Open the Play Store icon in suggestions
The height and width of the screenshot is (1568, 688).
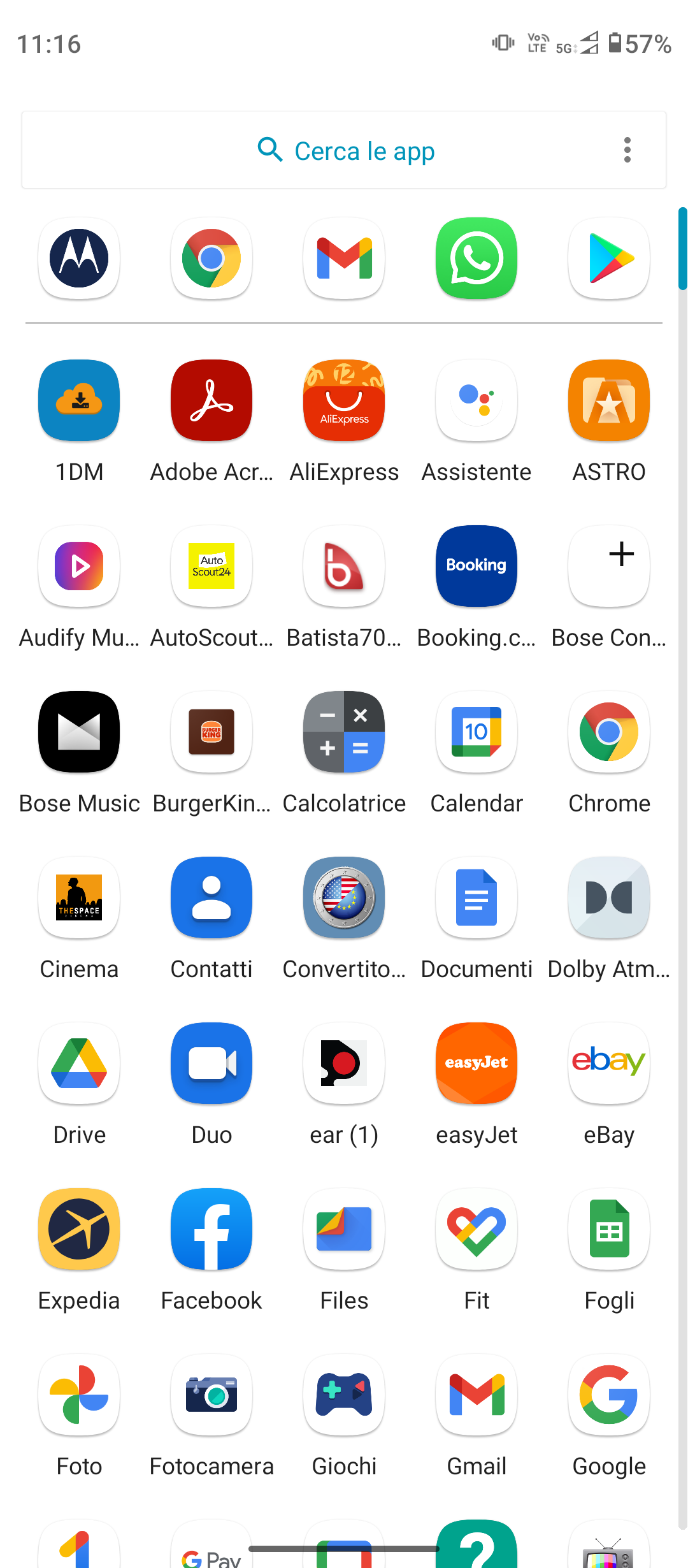(x=608, y=258)
